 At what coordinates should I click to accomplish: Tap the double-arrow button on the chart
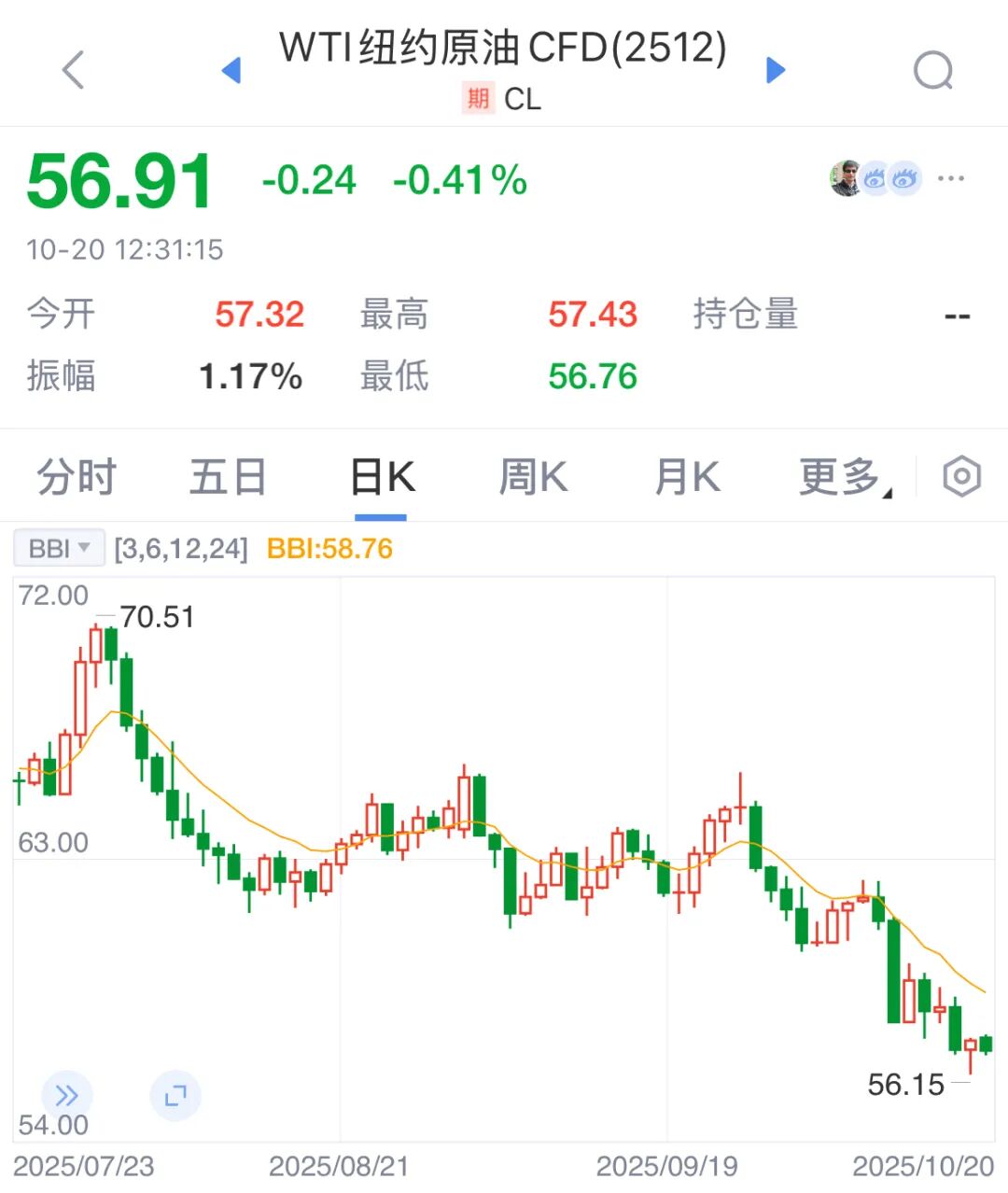point(67,1095)
